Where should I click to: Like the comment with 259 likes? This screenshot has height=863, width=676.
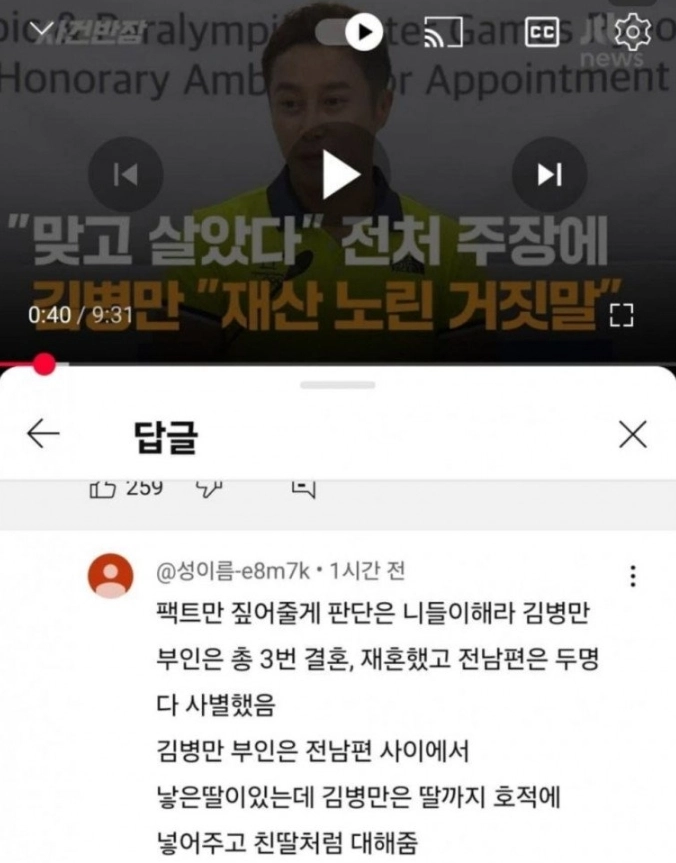tap(103, 489)
